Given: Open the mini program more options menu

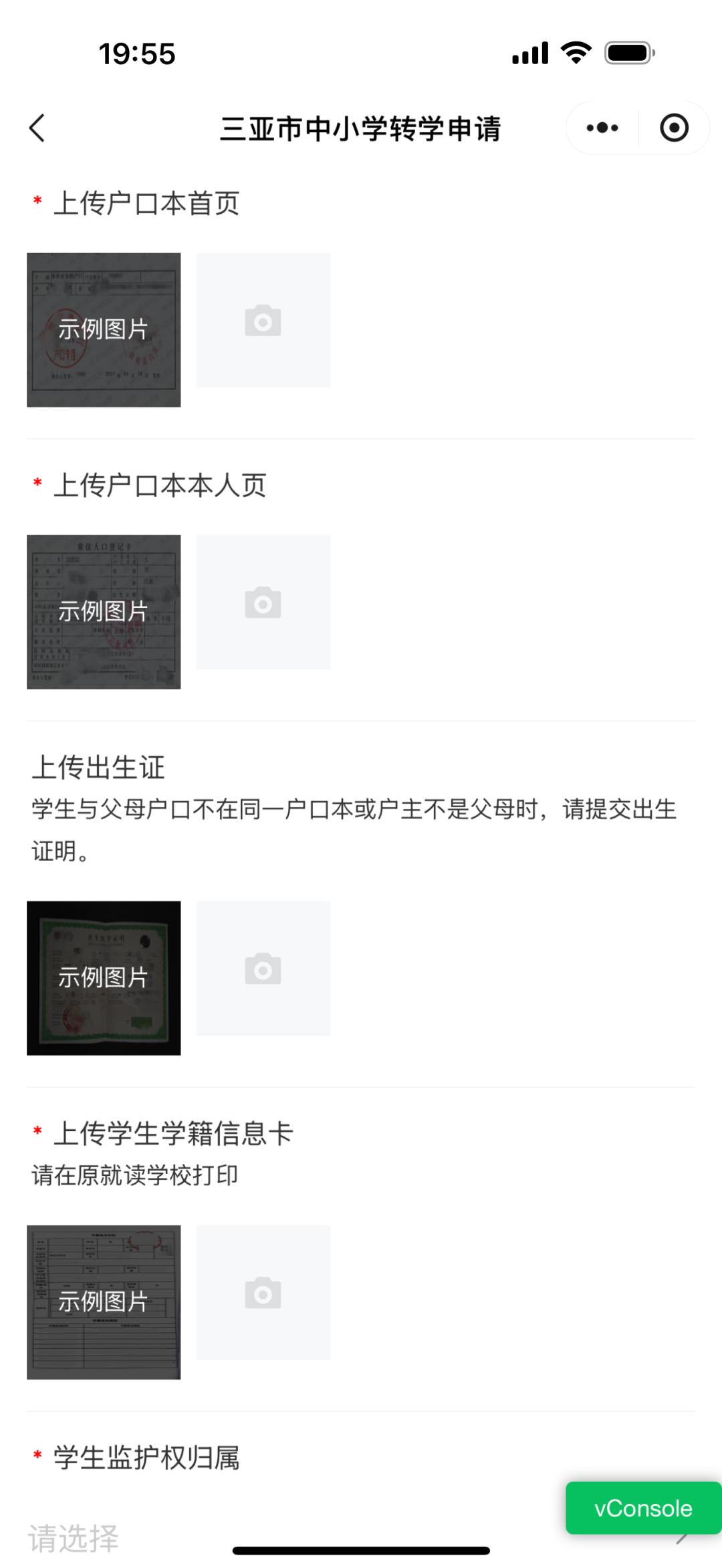Looking at the screenshot, I should tap(602, 128).
